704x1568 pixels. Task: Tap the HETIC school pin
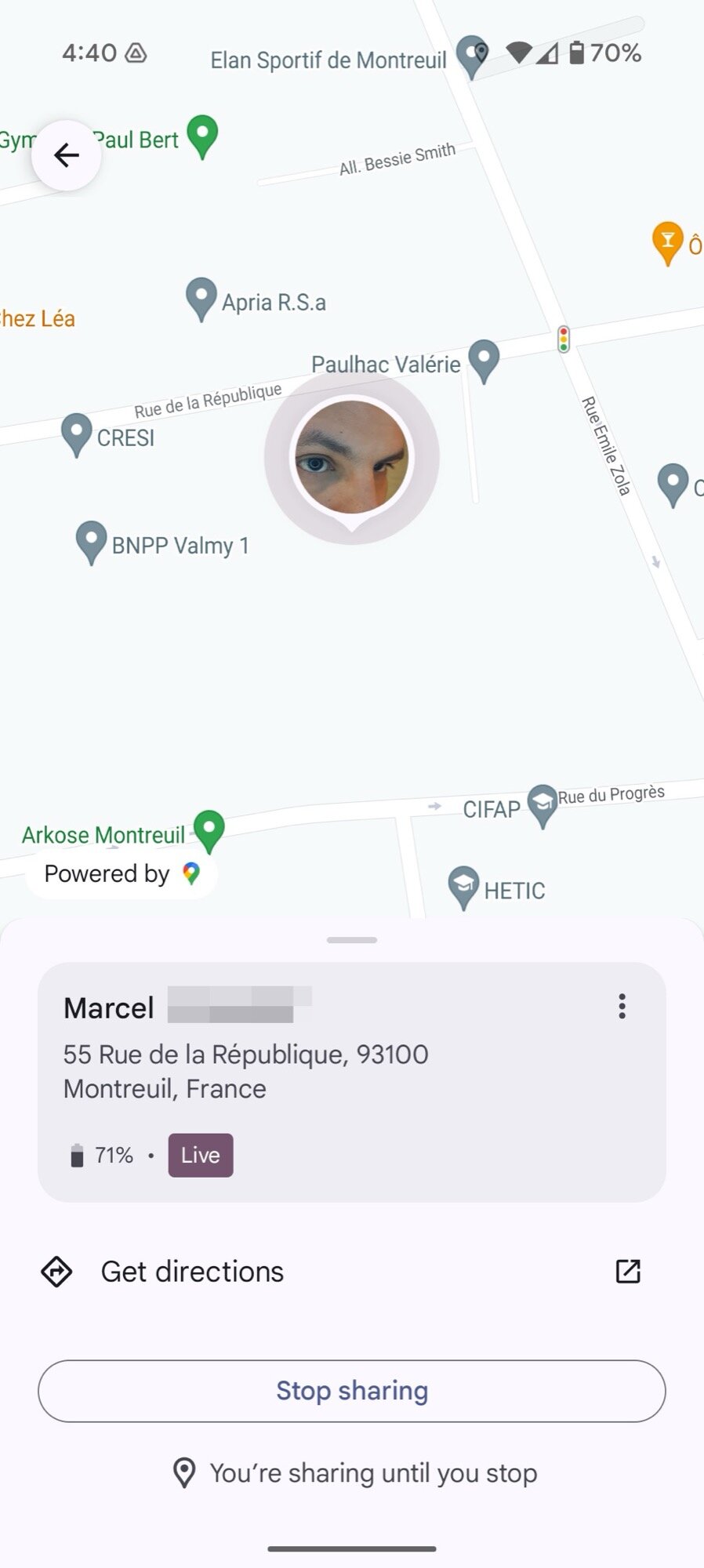point(463,886)
